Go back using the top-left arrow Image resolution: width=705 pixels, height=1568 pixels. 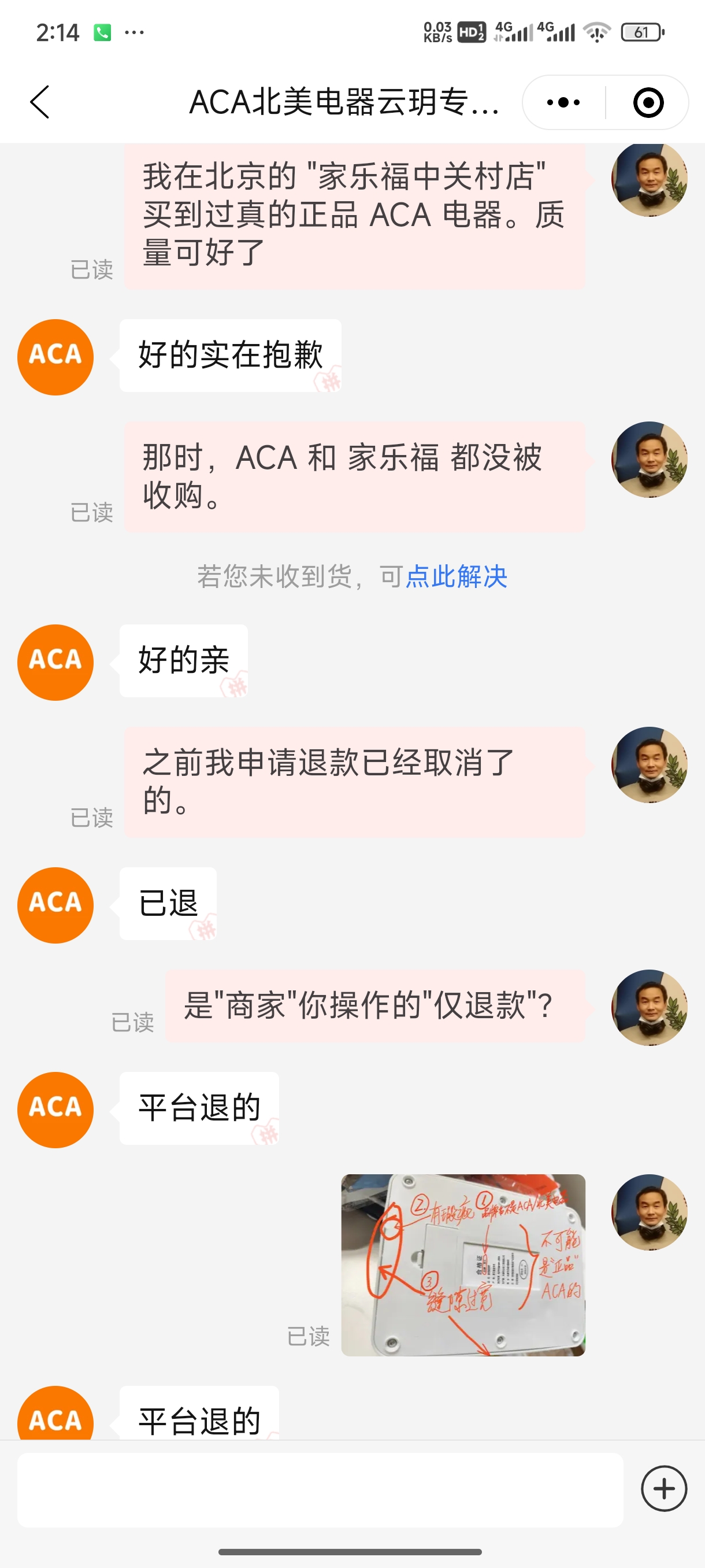(x=40, y=102)
